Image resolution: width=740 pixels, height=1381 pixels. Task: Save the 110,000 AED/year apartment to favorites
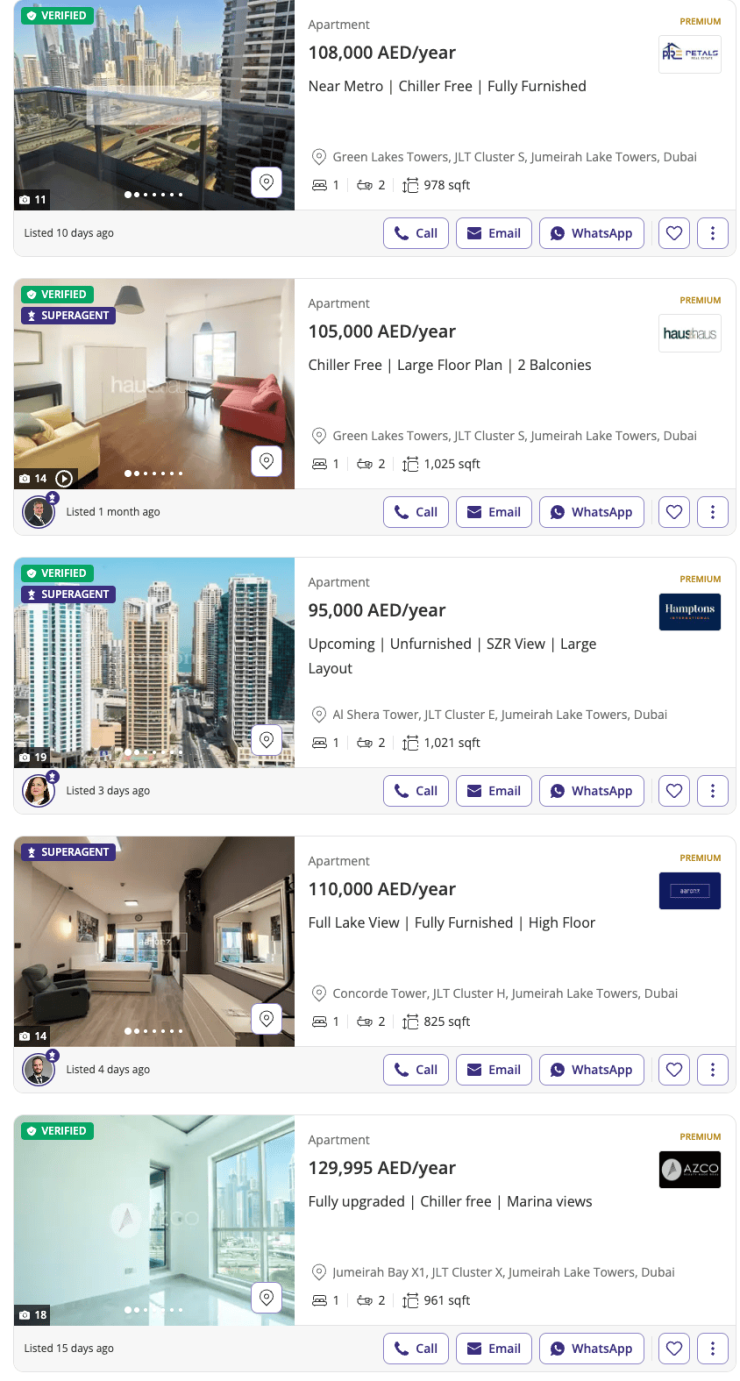[x=674, y=1070]
